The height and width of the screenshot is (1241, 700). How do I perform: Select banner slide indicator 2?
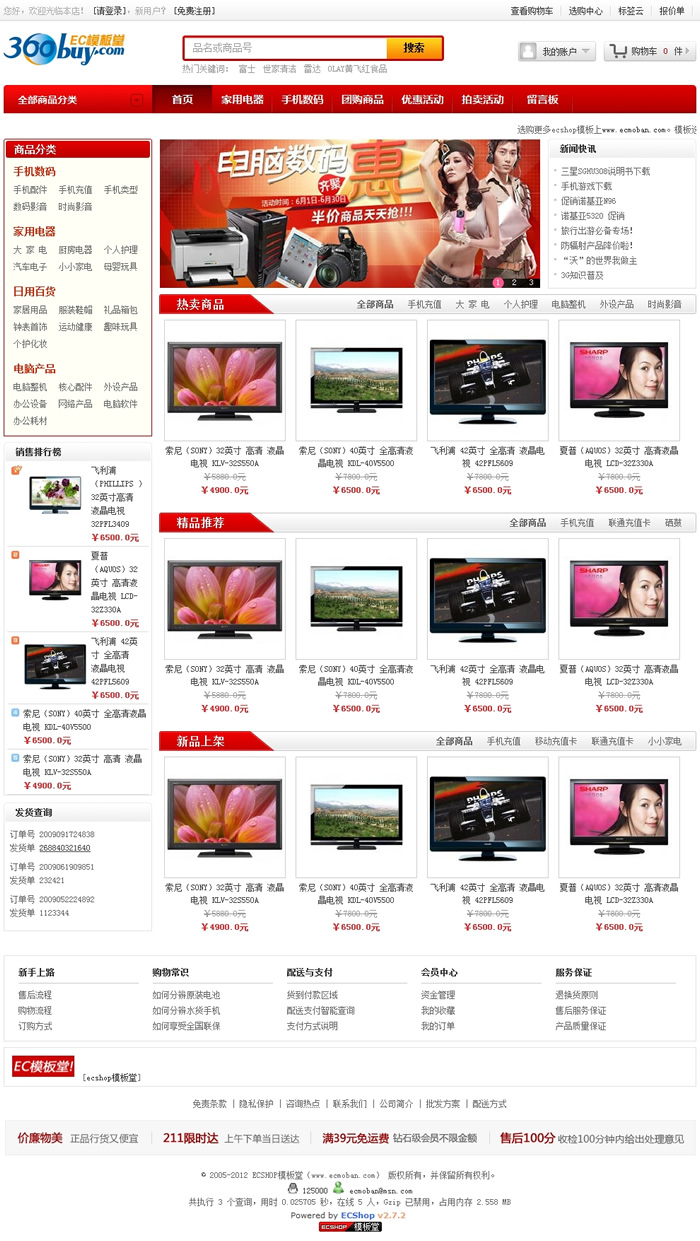(513, 282)
